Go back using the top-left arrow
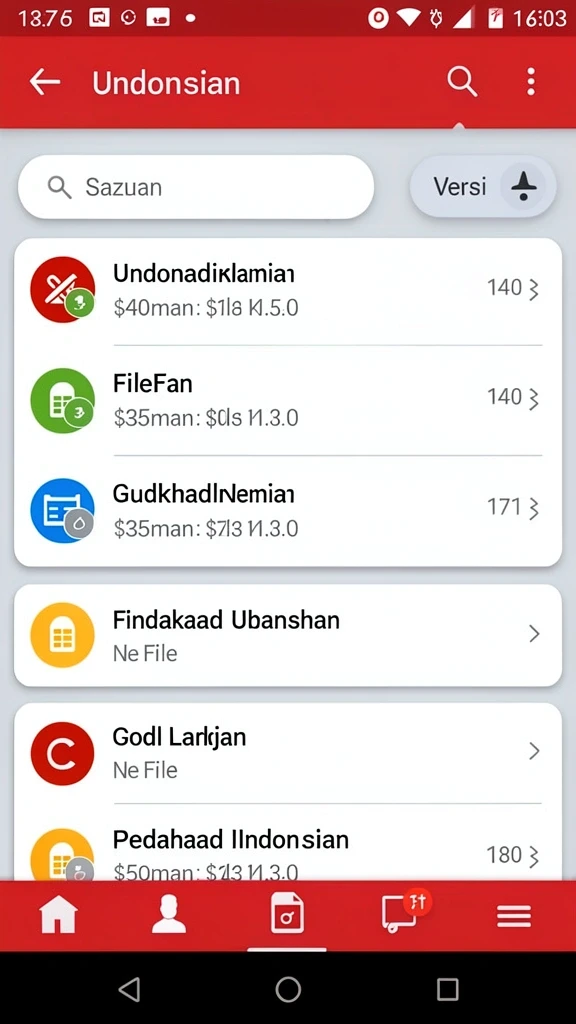 point(45,82)
